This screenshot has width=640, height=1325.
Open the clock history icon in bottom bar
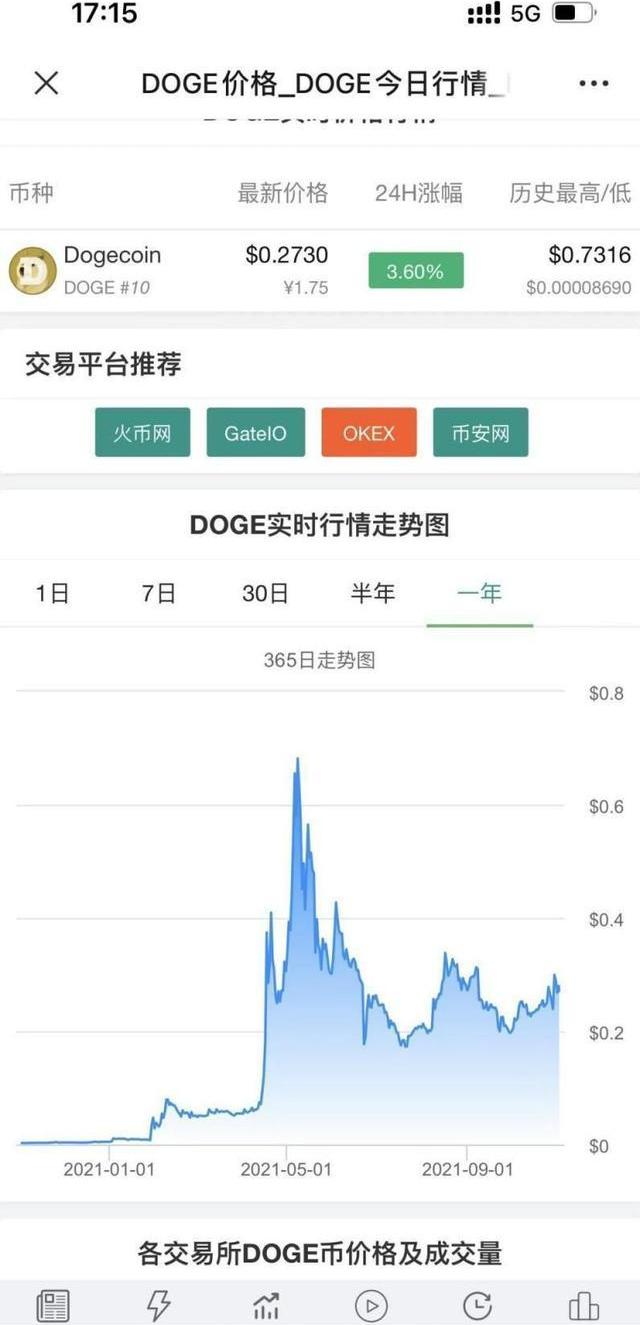coord(477,1304)
